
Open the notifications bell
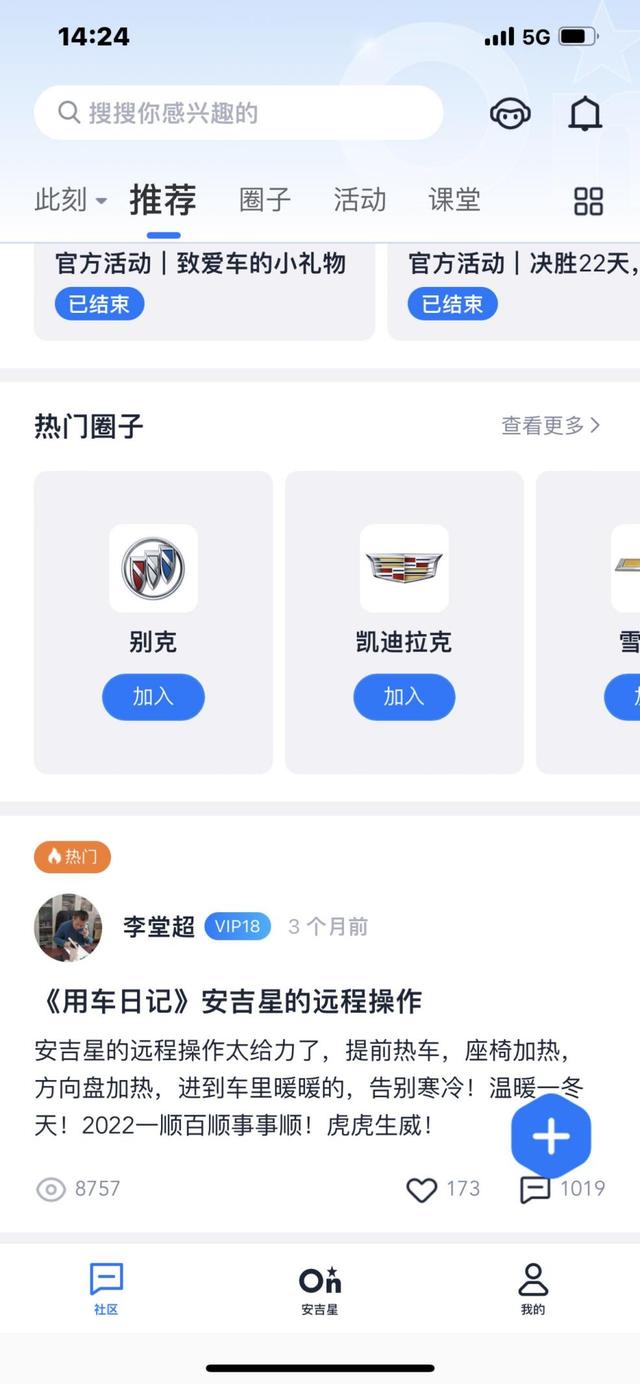tap(585, 114)
